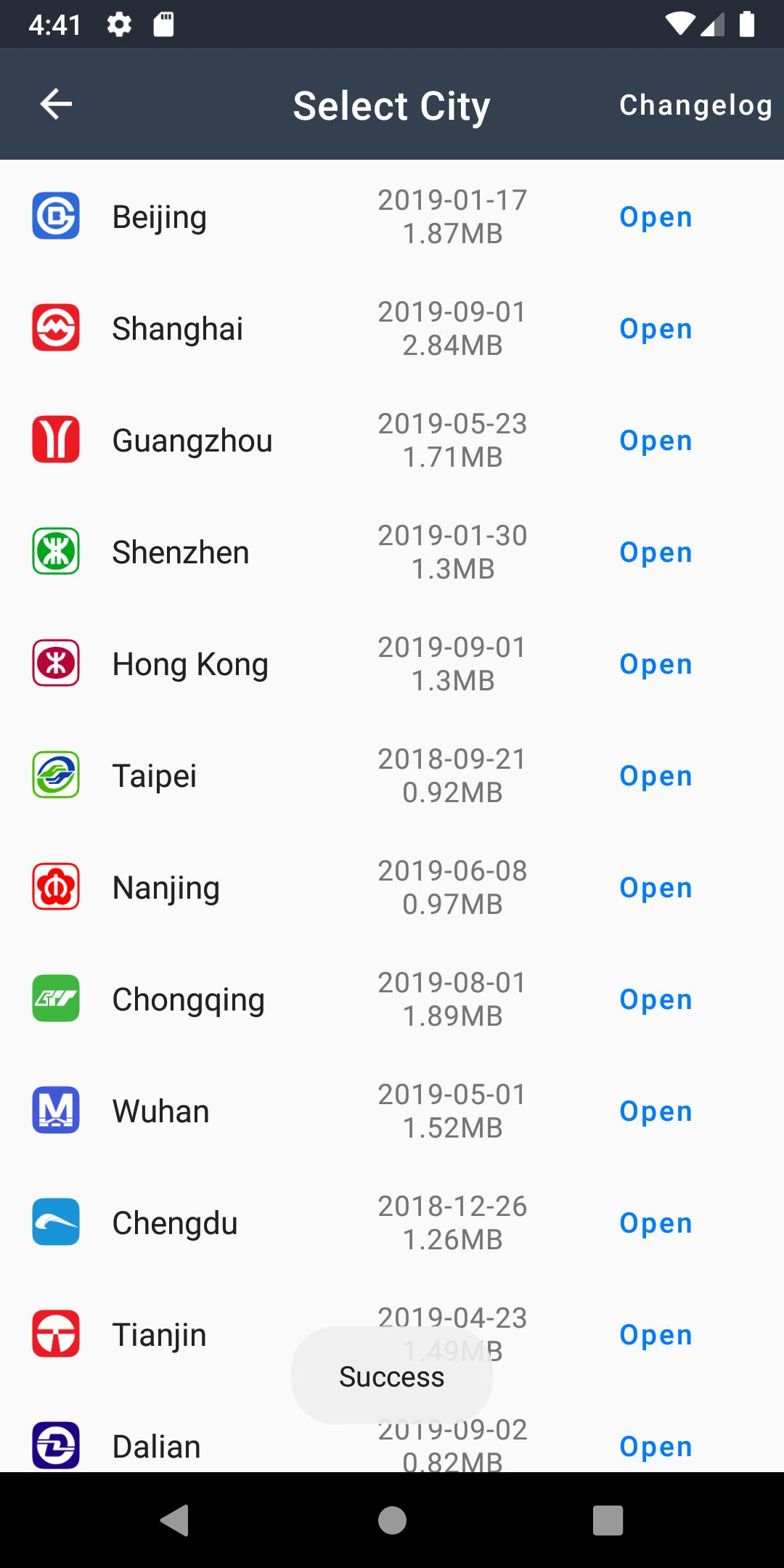This screenshot has width=784, height=1568.
Task: Go back using the arrow button
Action: point(55,104)
